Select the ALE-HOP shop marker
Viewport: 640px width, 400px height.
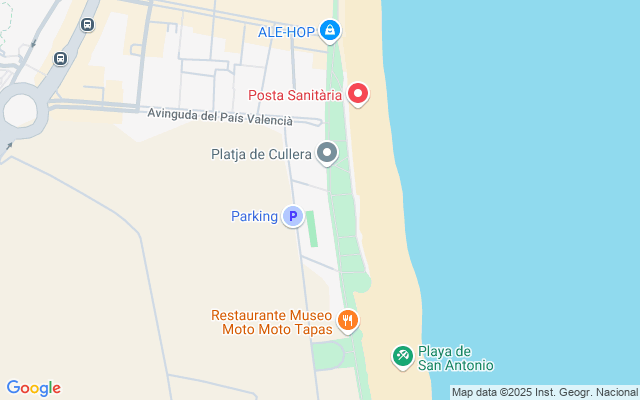tap(331, 32)
